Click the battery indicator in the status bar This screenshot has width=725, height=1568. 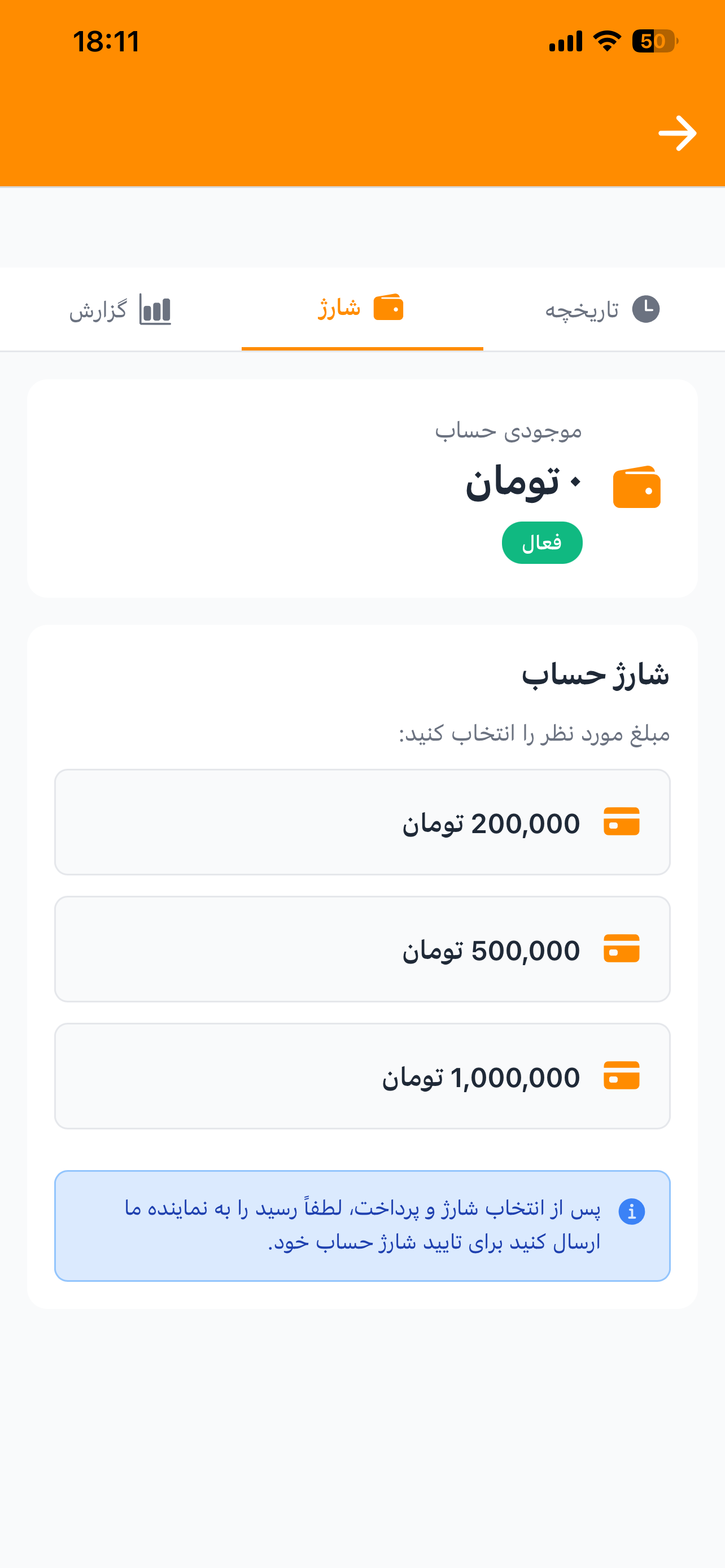(654, 41)
